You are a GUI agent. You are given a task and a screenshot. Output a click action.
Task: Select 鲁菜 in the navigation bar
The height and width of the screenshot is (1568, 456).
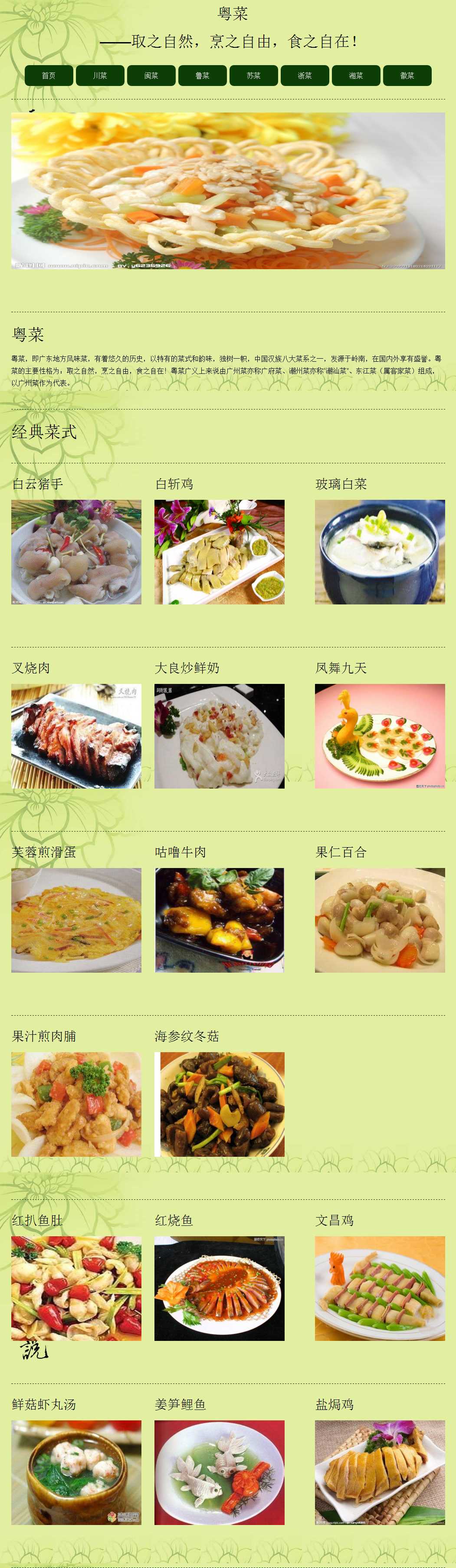[203, 76]
